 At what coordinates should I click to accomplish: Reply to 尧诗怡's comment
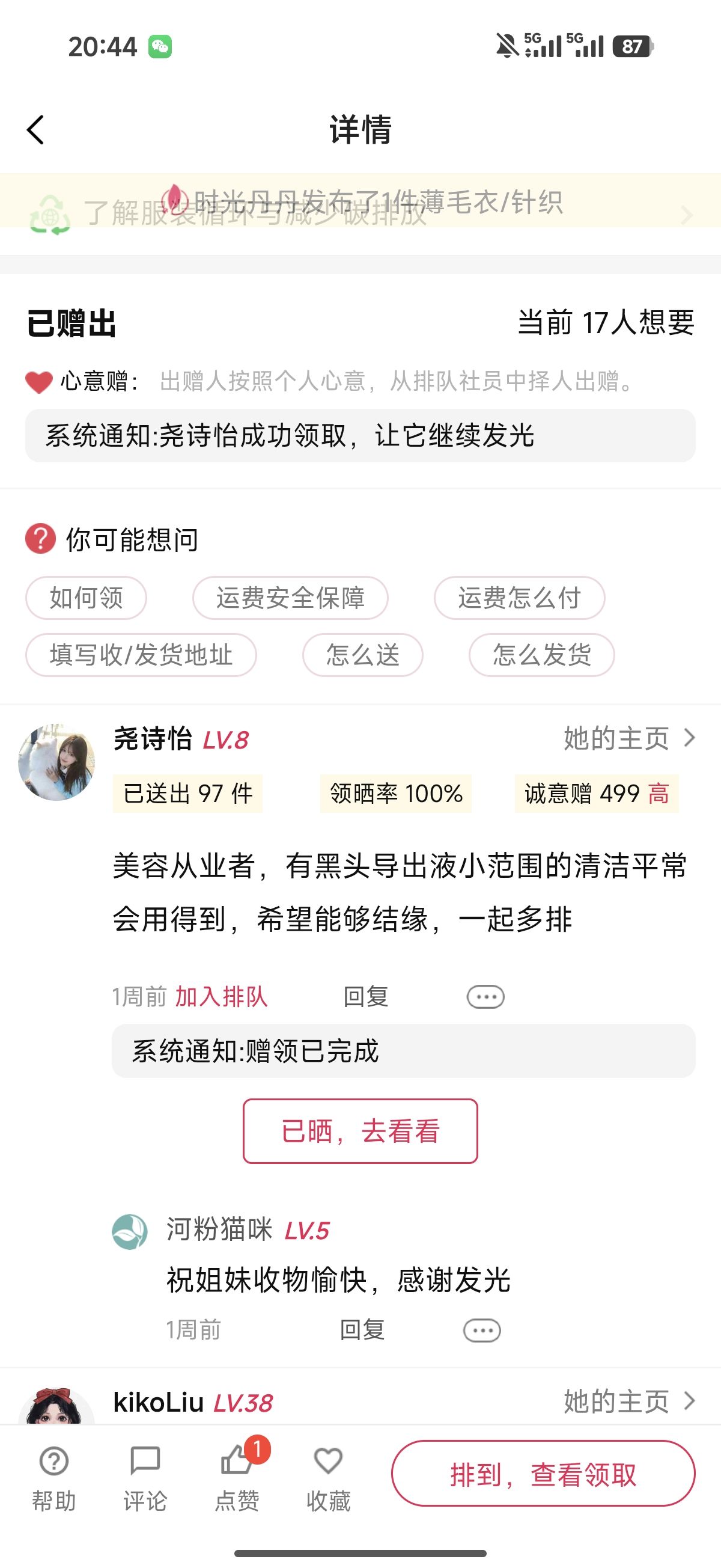[x=366, y=996]
